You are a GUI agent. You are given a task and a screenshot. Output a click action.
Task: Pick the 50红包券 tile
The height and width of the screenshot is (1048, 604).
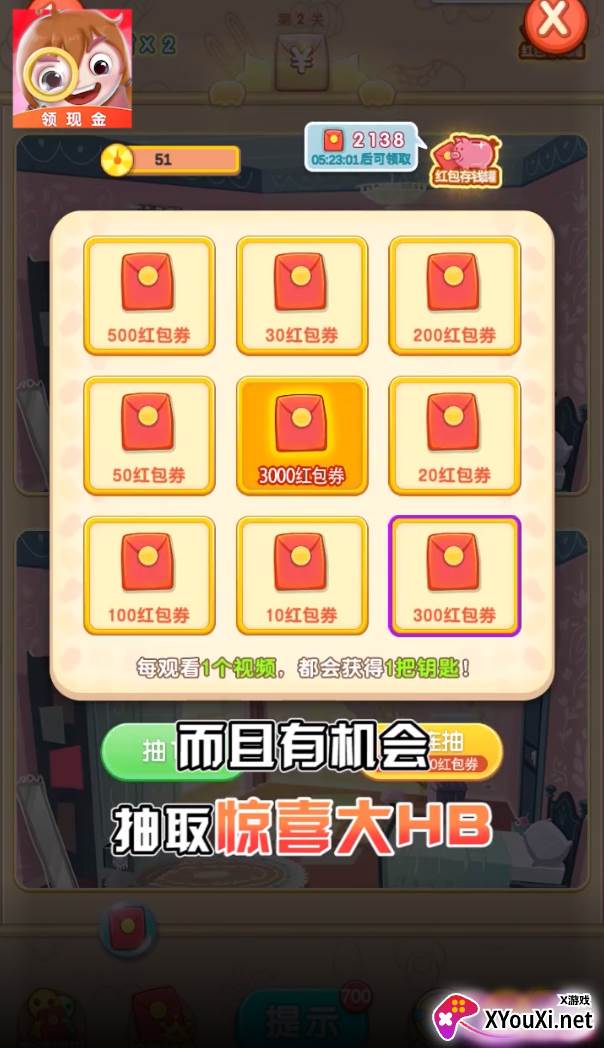tap(149, 436)
